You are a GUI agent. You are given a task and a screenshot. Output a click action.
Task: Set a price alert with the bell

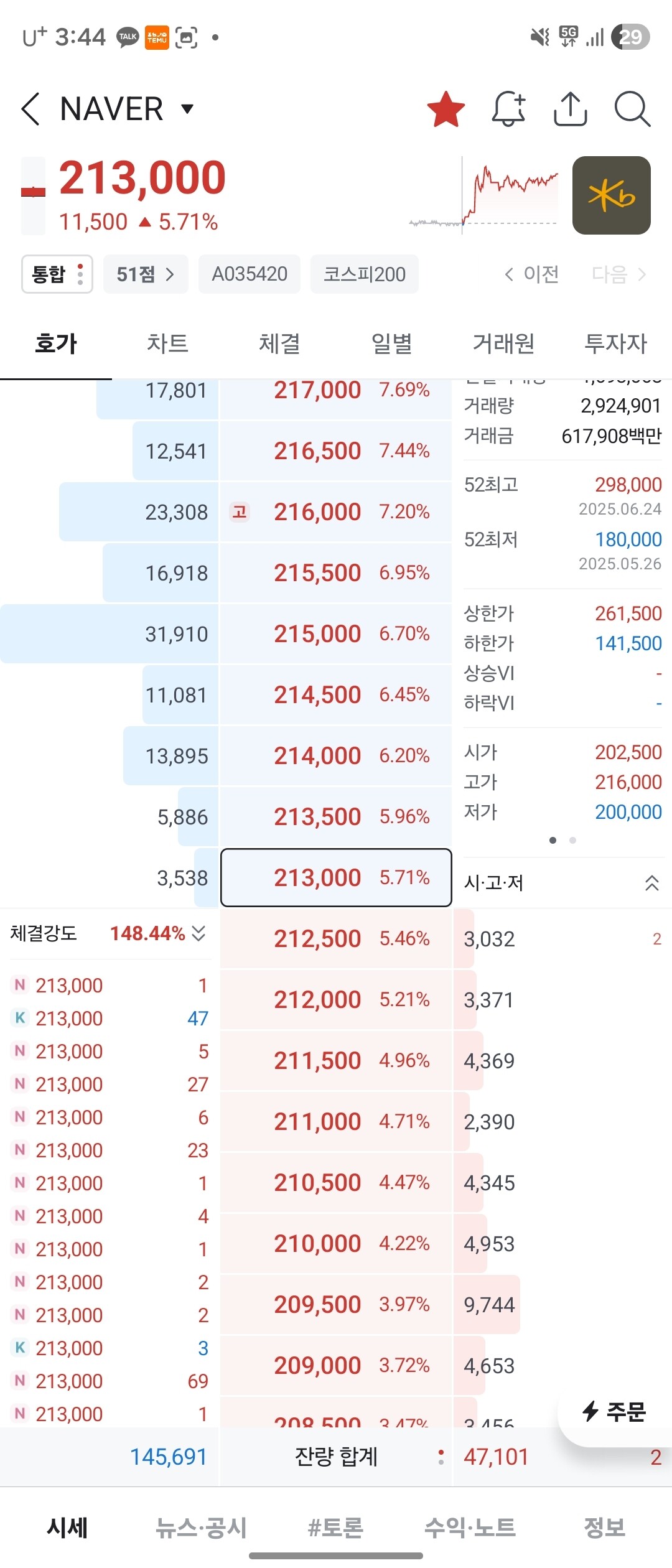click(x=508, y=109)
